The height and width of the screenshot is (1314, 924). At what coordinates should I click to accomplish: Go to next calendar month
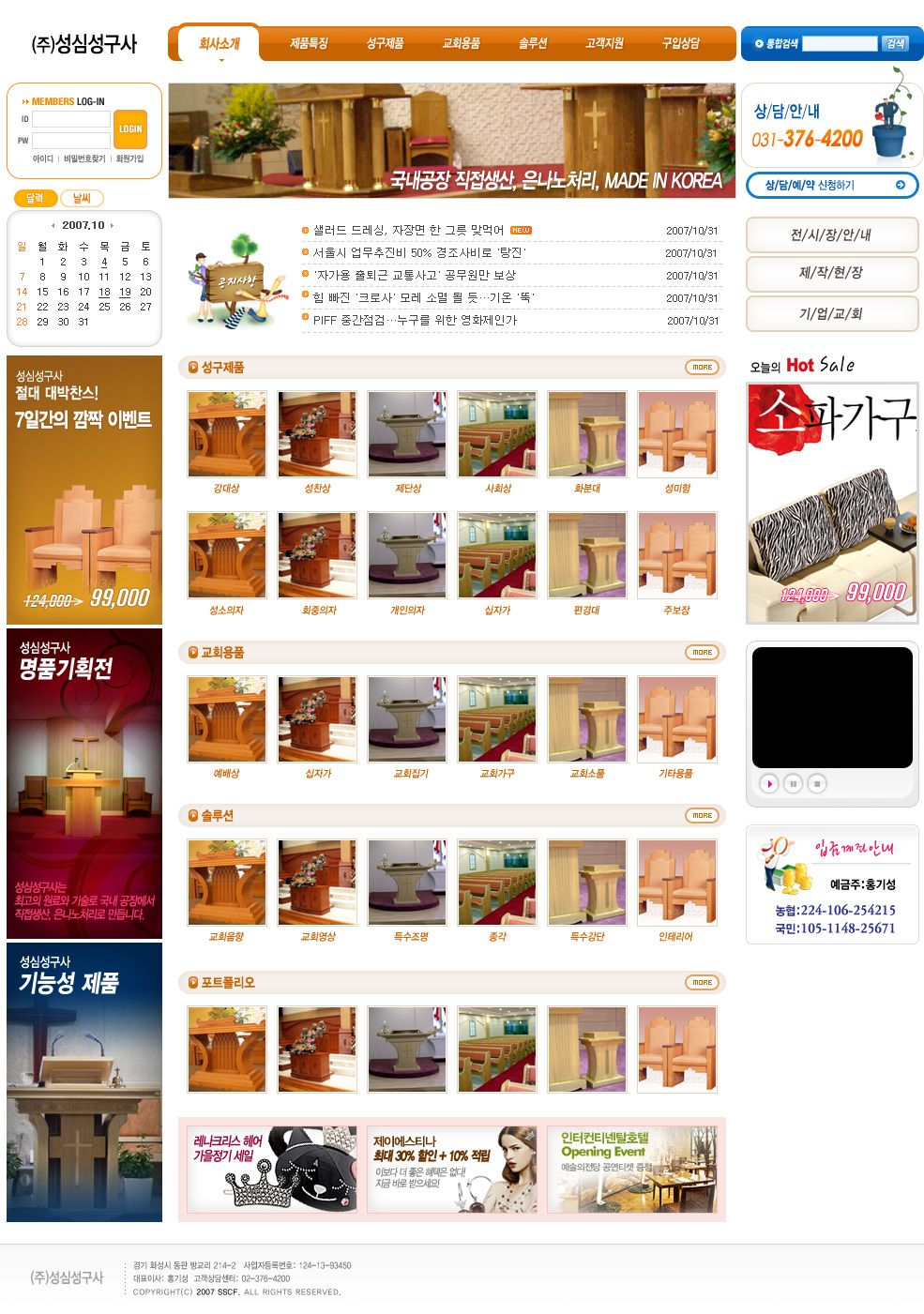pyautogui.click(x=113, y=225)
